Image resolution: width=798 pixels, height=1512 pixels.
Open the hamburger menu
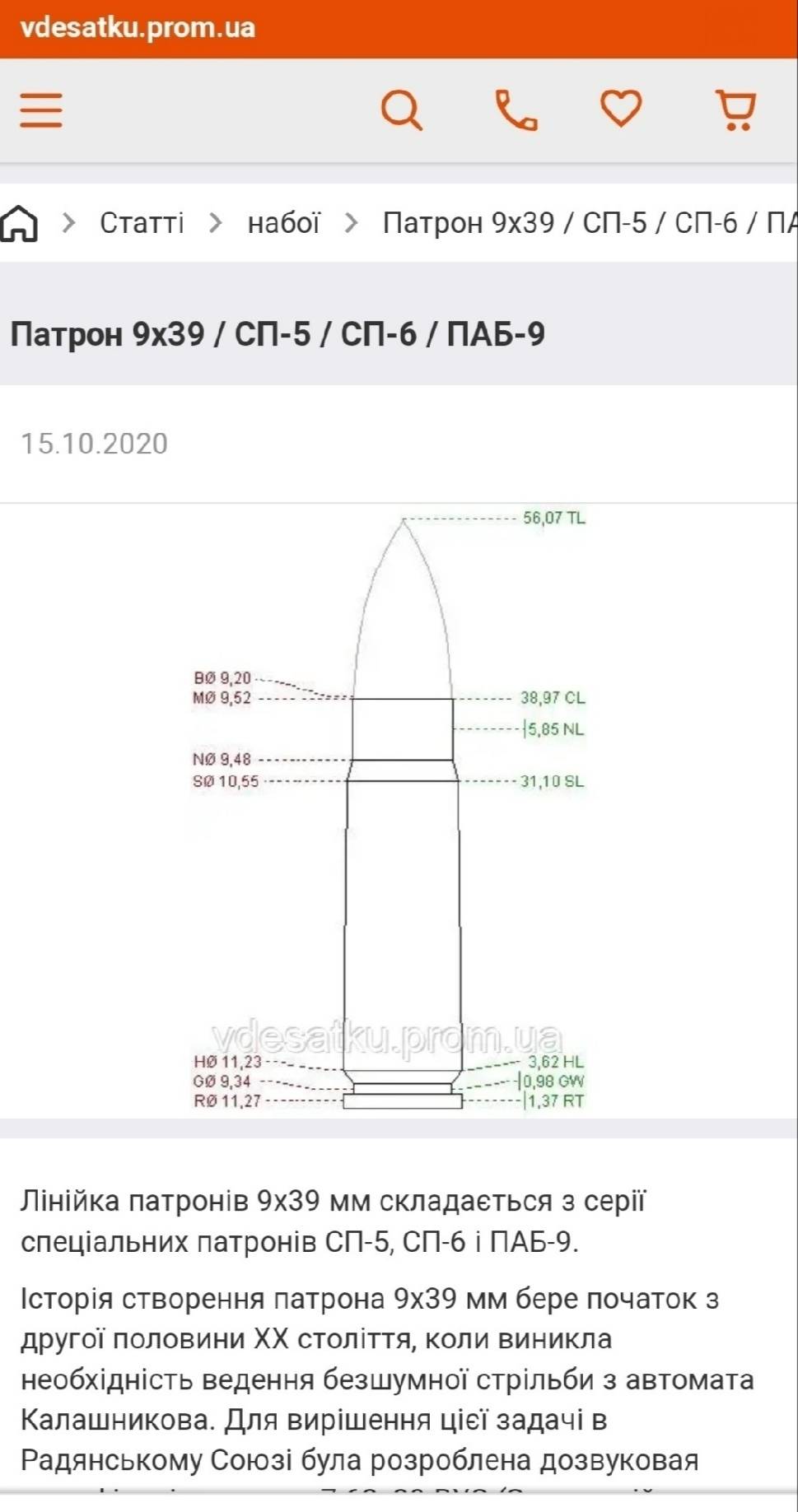[41, 109]
